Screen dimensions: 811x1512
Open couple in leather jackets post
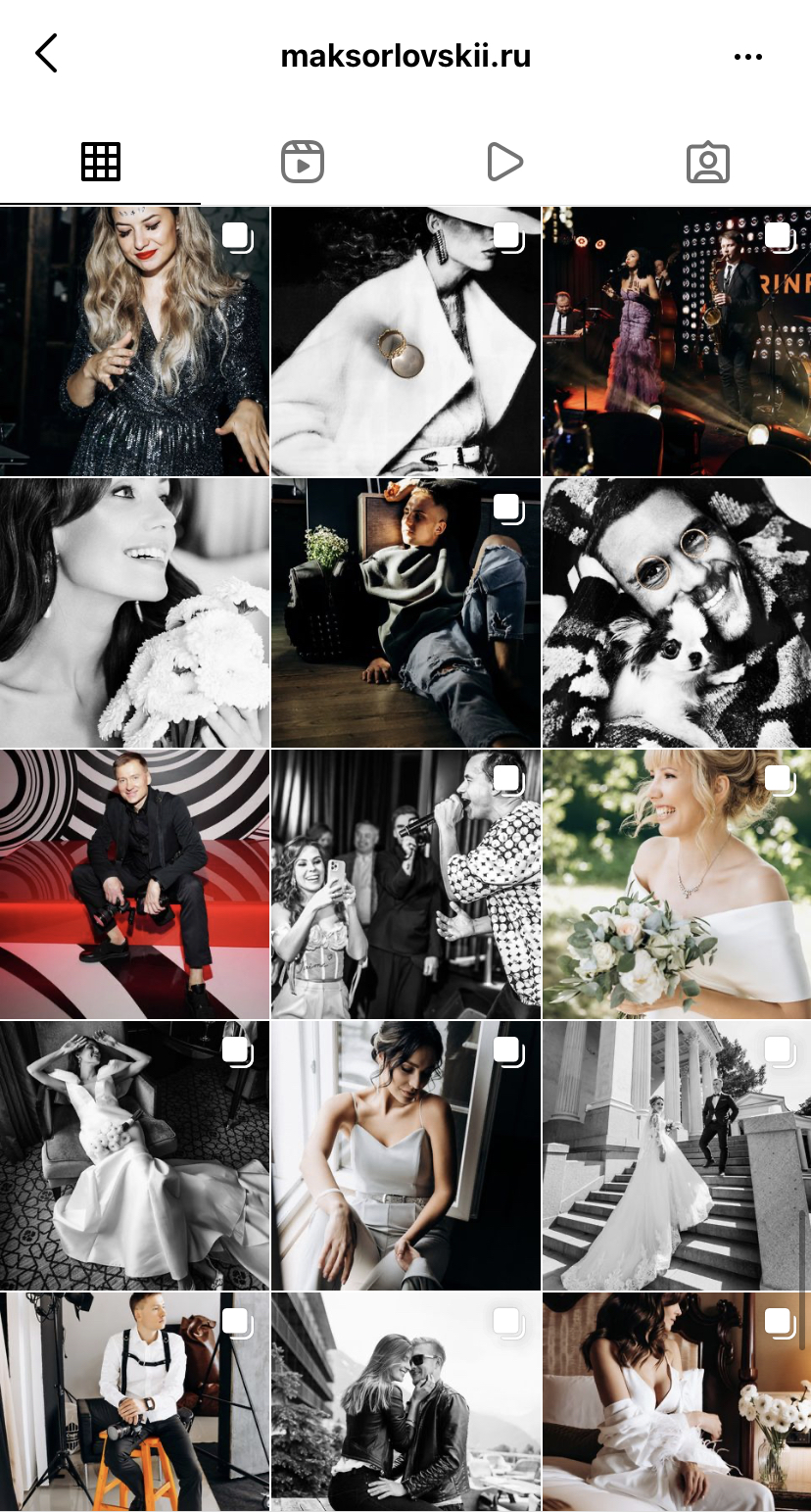[405, 1401]
